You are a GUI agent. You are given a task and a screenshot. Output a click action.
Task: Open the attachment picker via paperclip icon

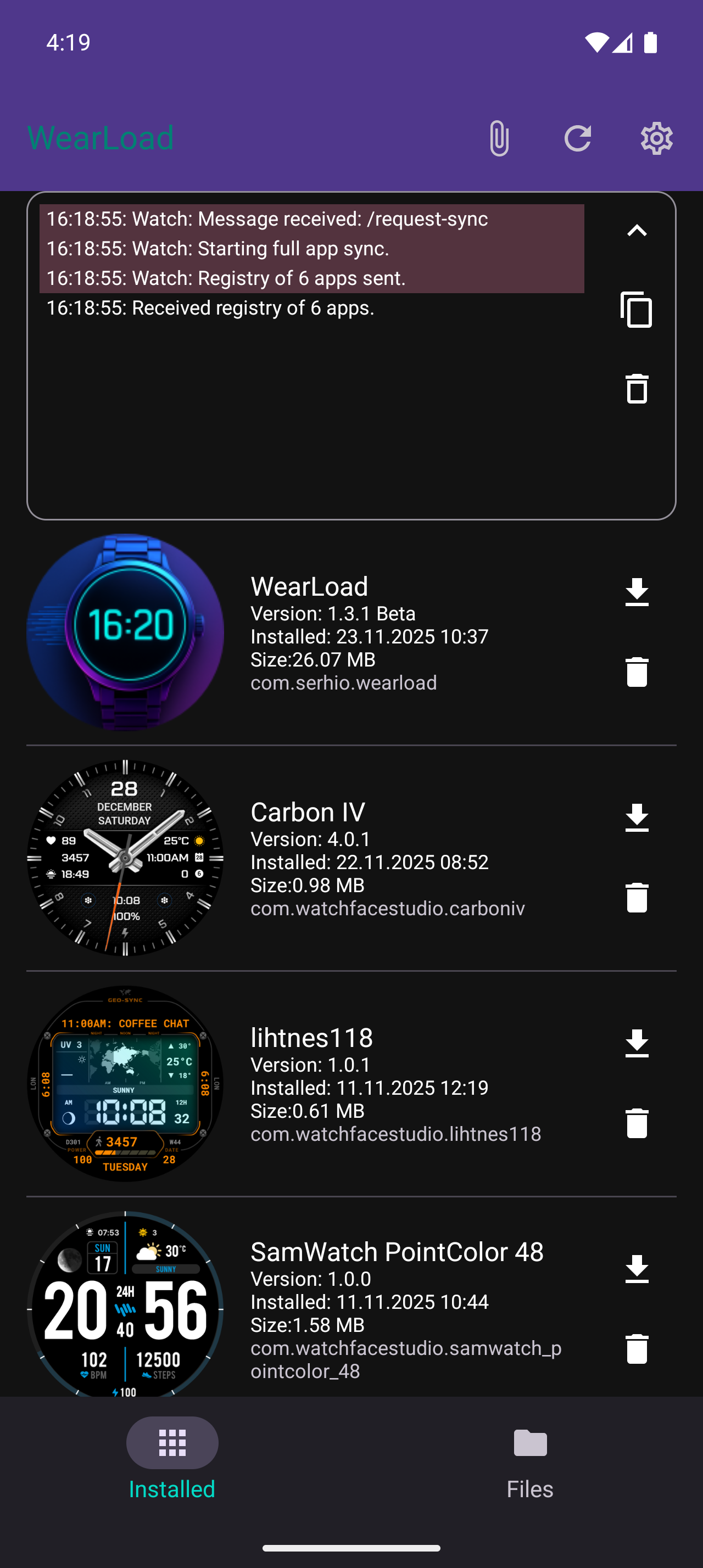[x=499, y=138]
